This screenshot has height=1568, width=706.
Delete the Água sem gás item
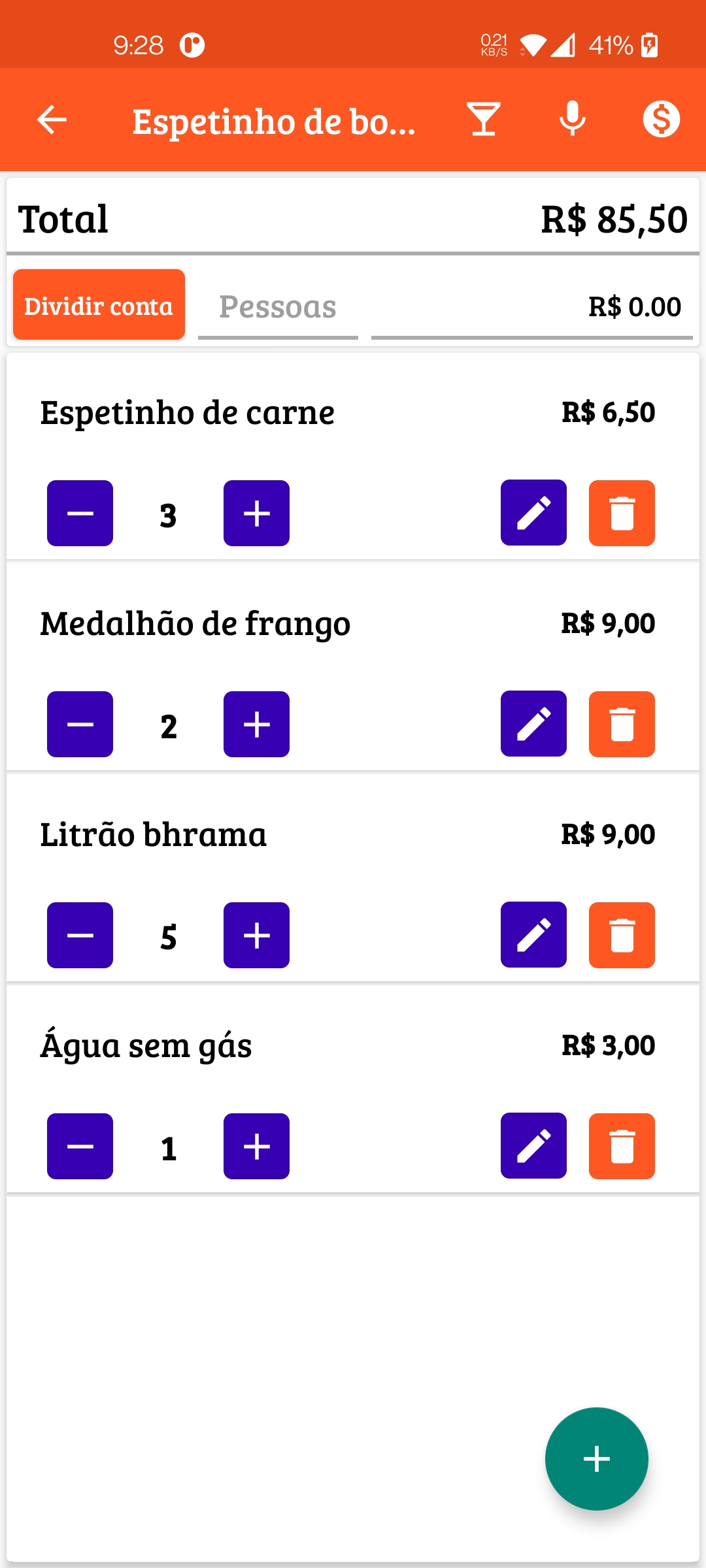[x=622, y=1147]
